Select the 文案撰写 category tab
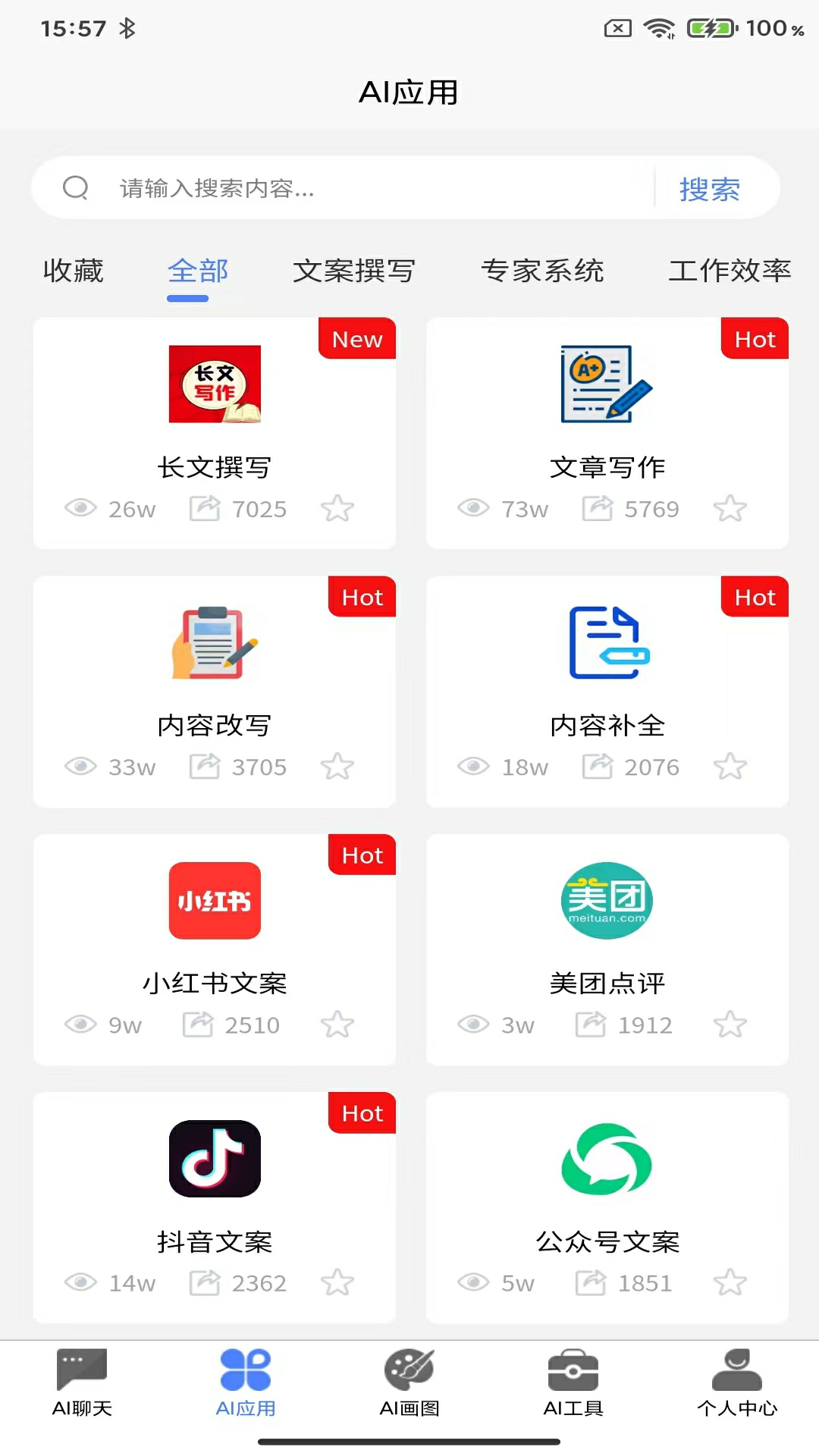The width and height of the screenshot is (819, 1456). pyautogui.click(x=353, y=271)
